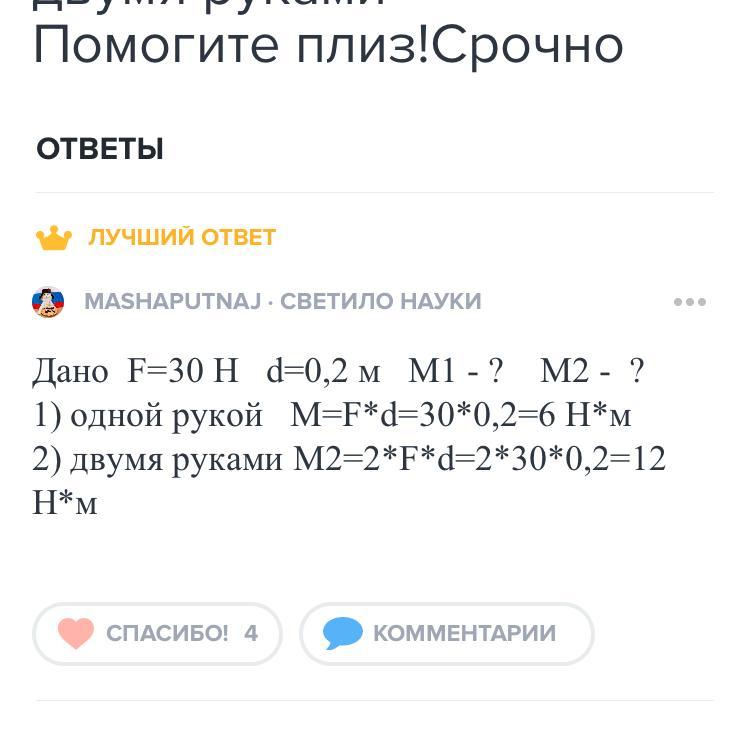Open MASHAPUTNAJ's profile
Viewport: 750px width, 750px height.
point(172,302)
